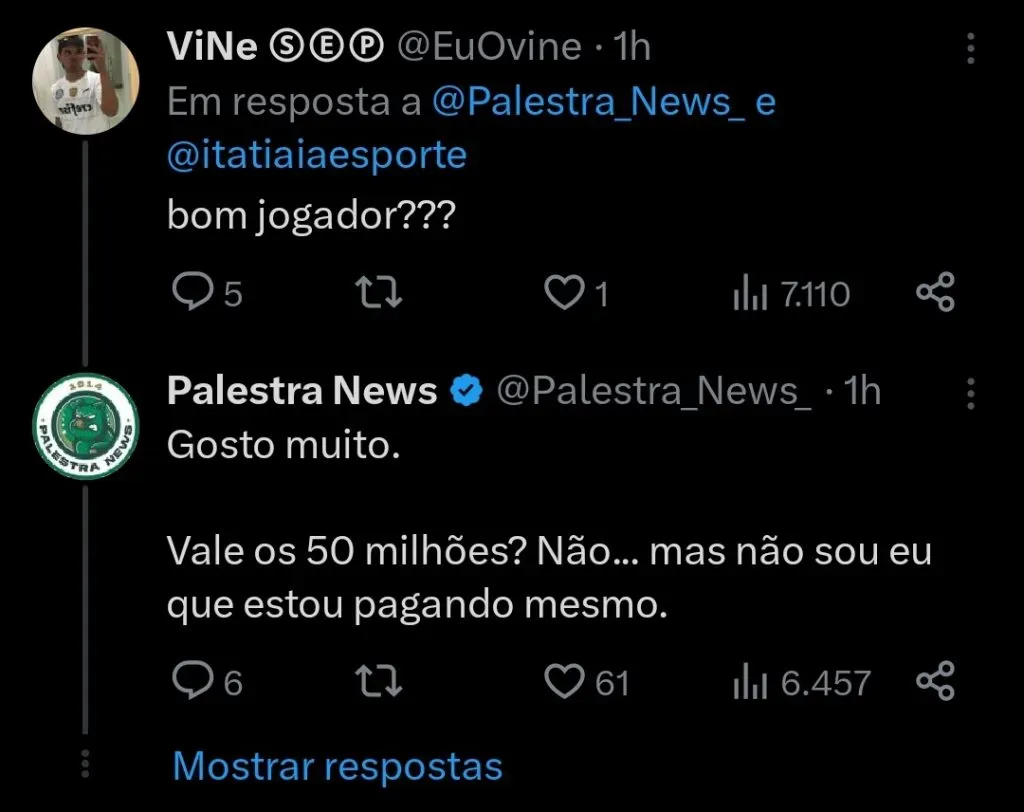
Task: Open Palestra News profile avatar
Action: tap(86, 425)
